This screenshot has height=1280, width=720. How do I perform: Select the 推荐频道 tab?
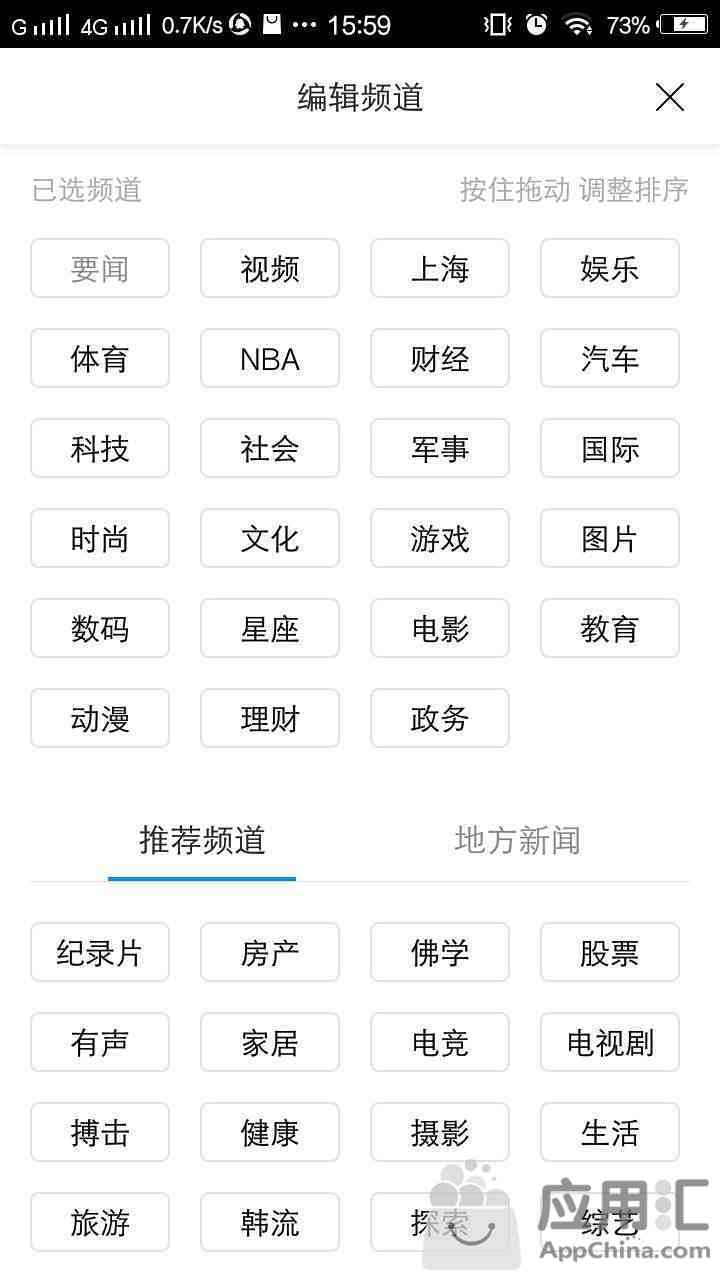[x=202, y=840]
